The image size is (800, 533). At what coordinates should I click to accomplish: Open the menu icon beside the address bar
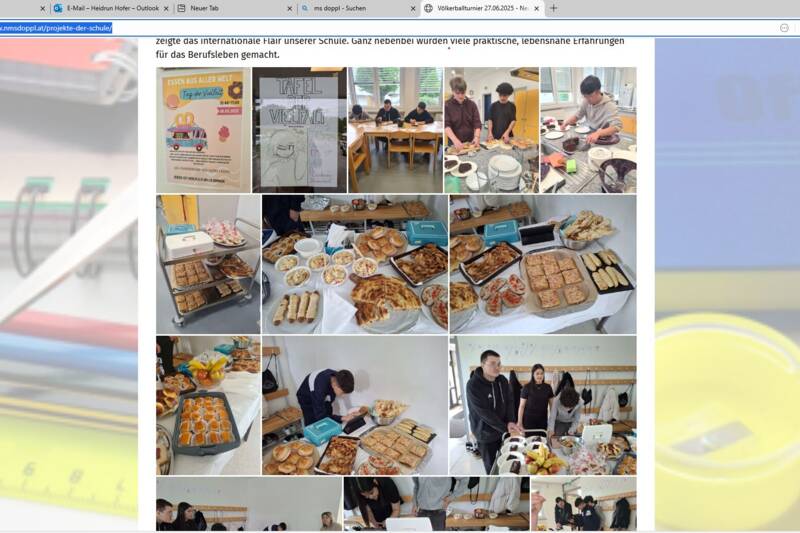click(x=783, y=27)
